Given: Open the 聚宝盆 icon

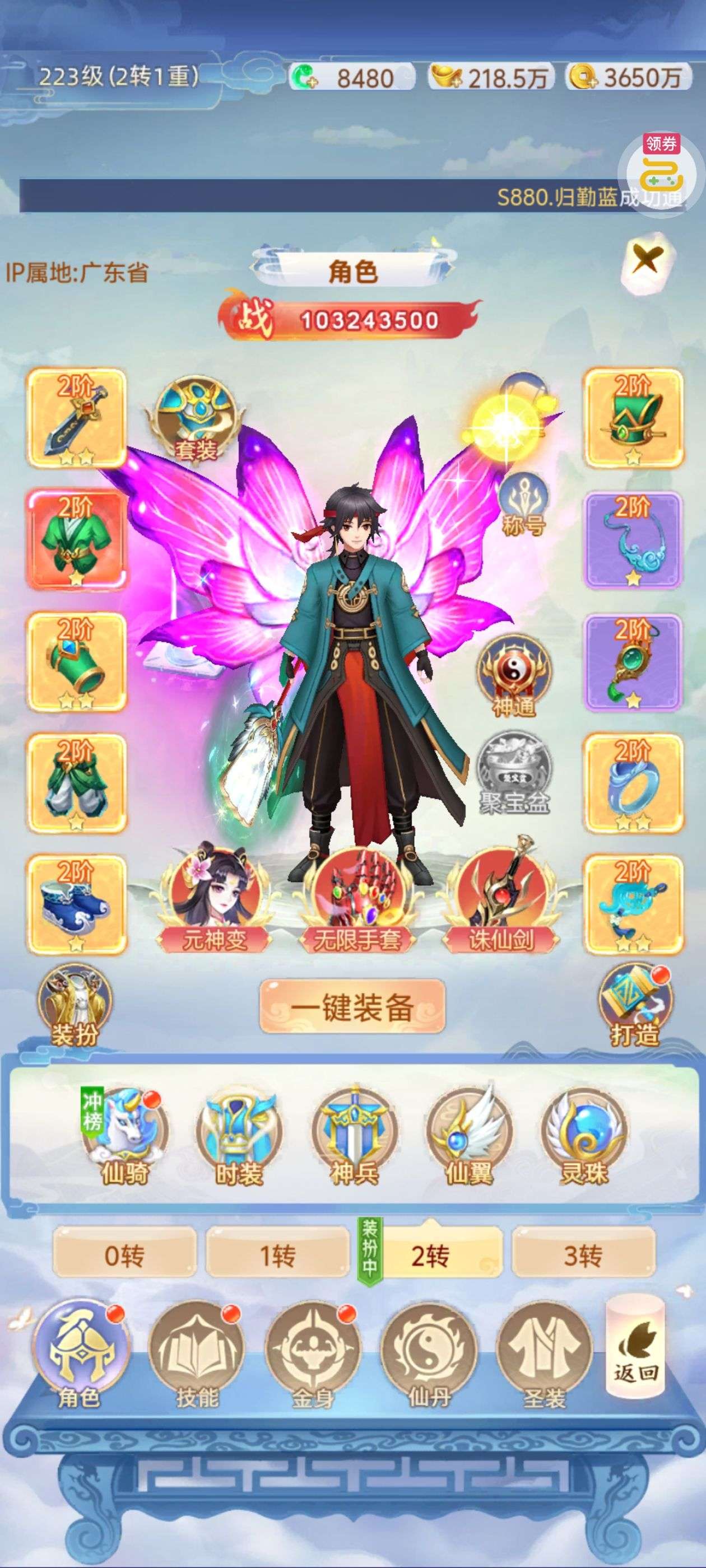Looking at the screenshot, I should pos(513,774).
